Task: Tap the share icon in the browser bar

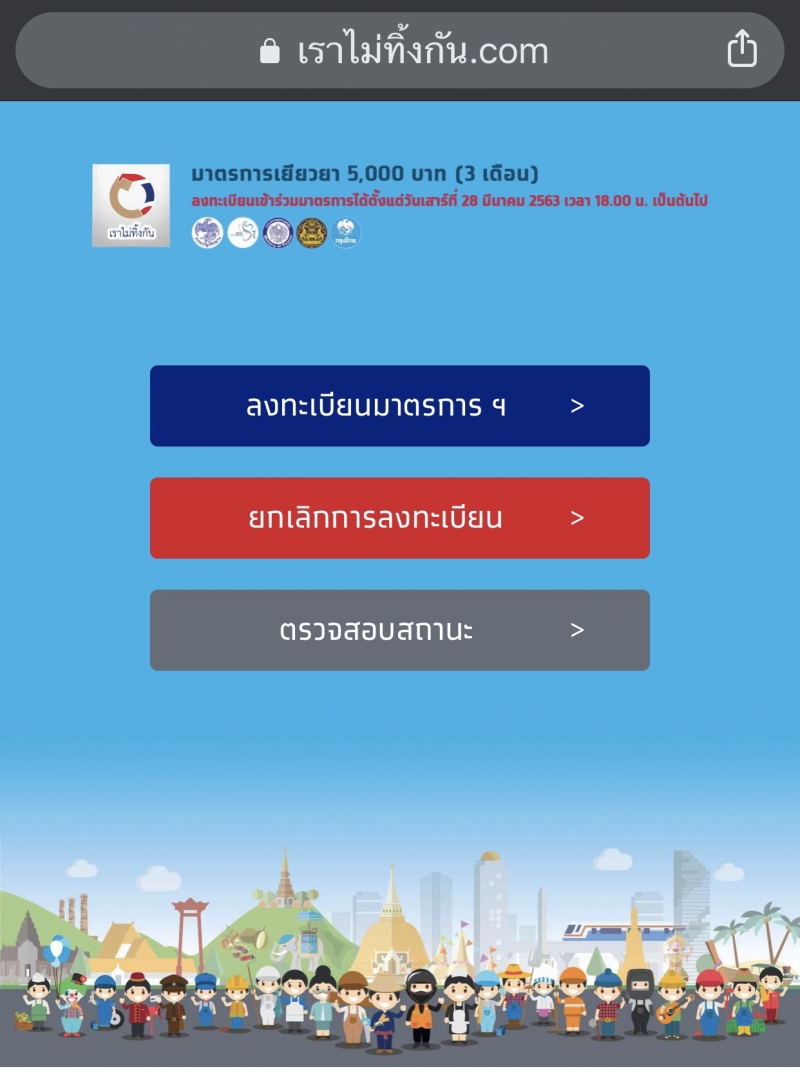Action: click(x=741, y=48)
